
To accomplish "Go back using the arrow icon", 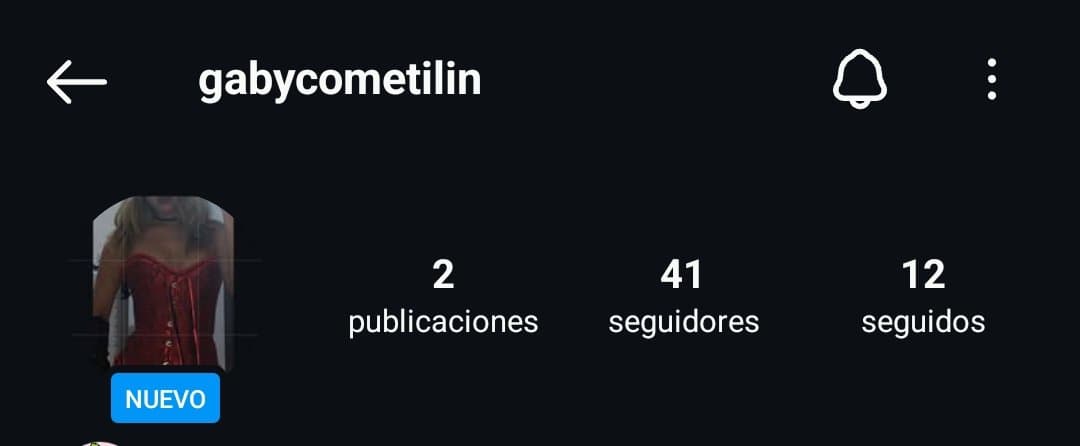I will [x=76, y=81].
